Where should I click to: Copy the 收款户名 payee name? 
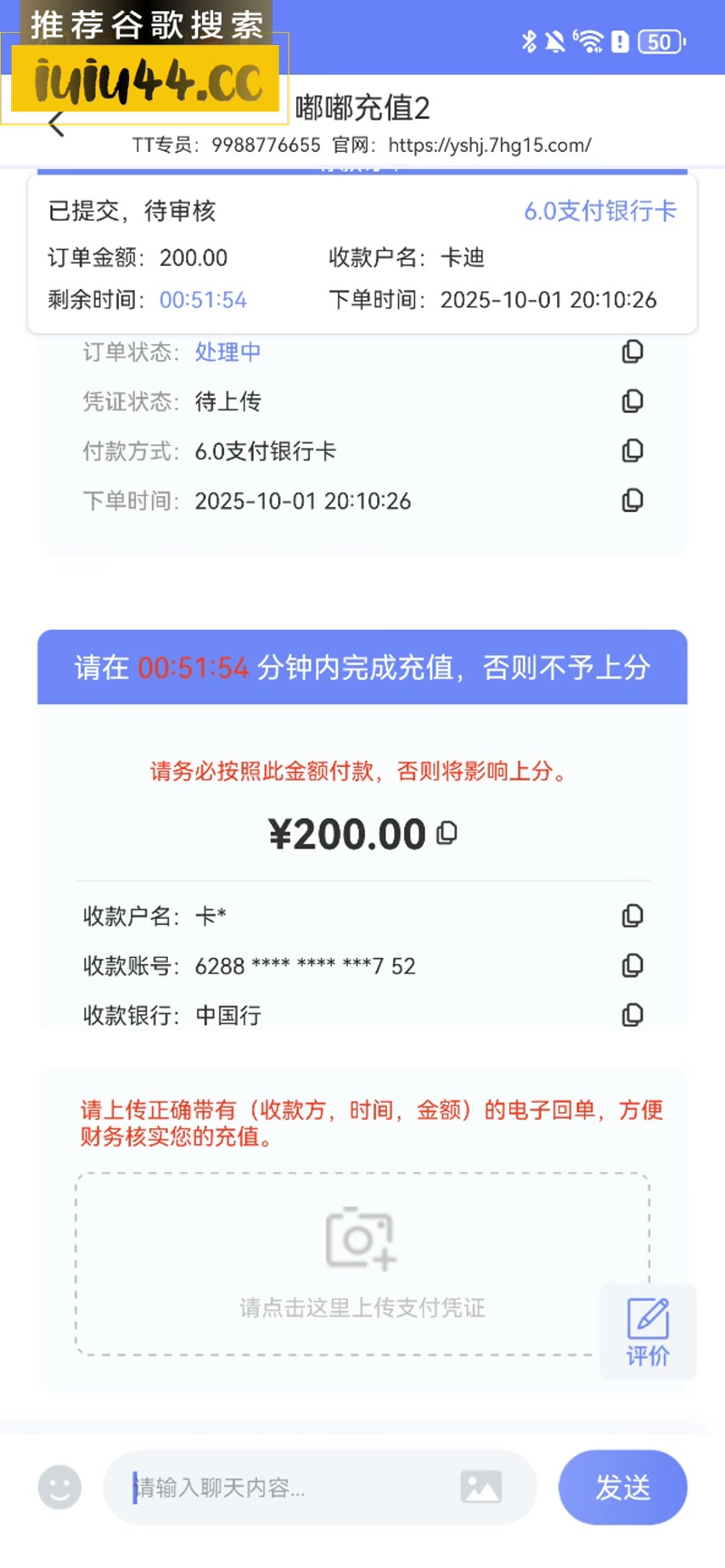coord(632,916)
